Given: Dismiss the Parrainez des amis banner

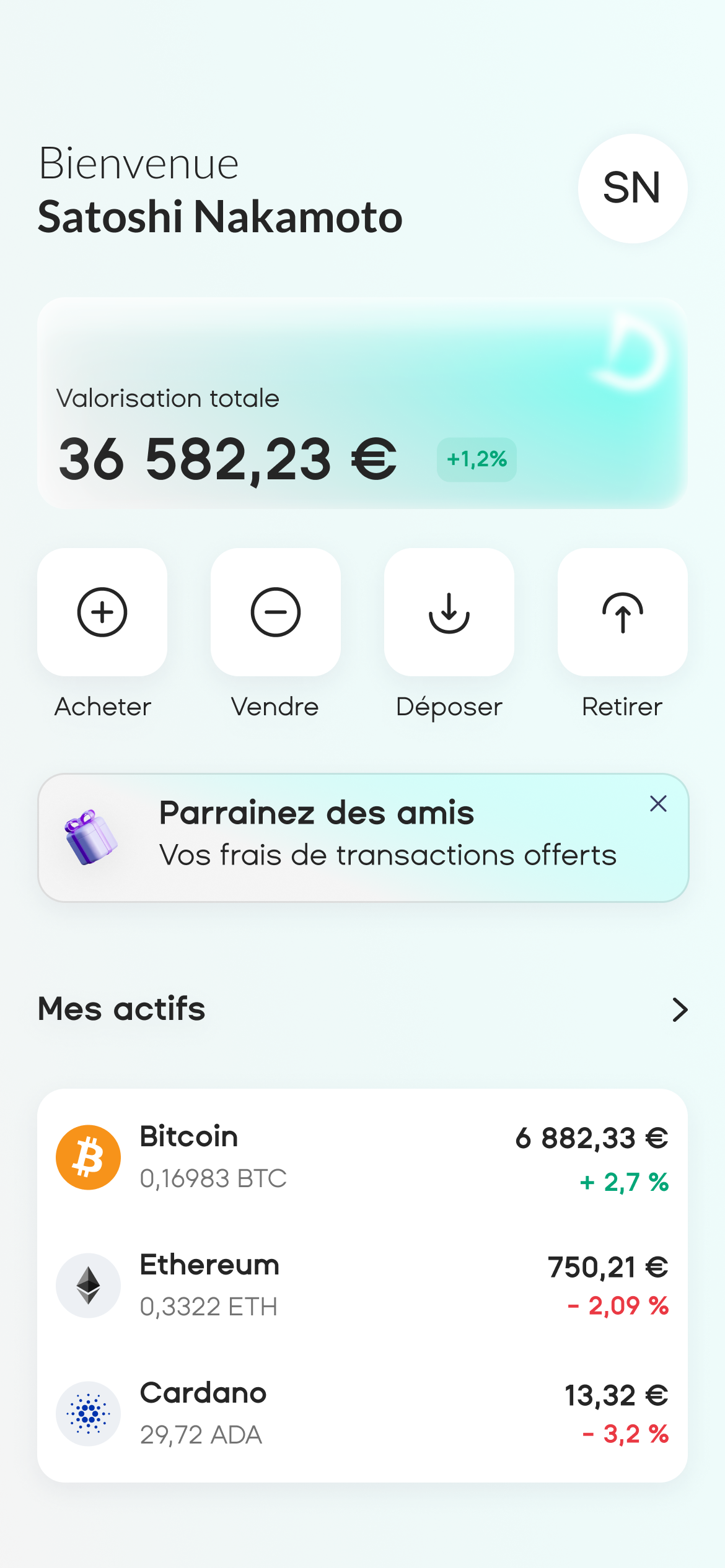Looking at the screenshot, I should pyautogui.click(x=658, y=804).
